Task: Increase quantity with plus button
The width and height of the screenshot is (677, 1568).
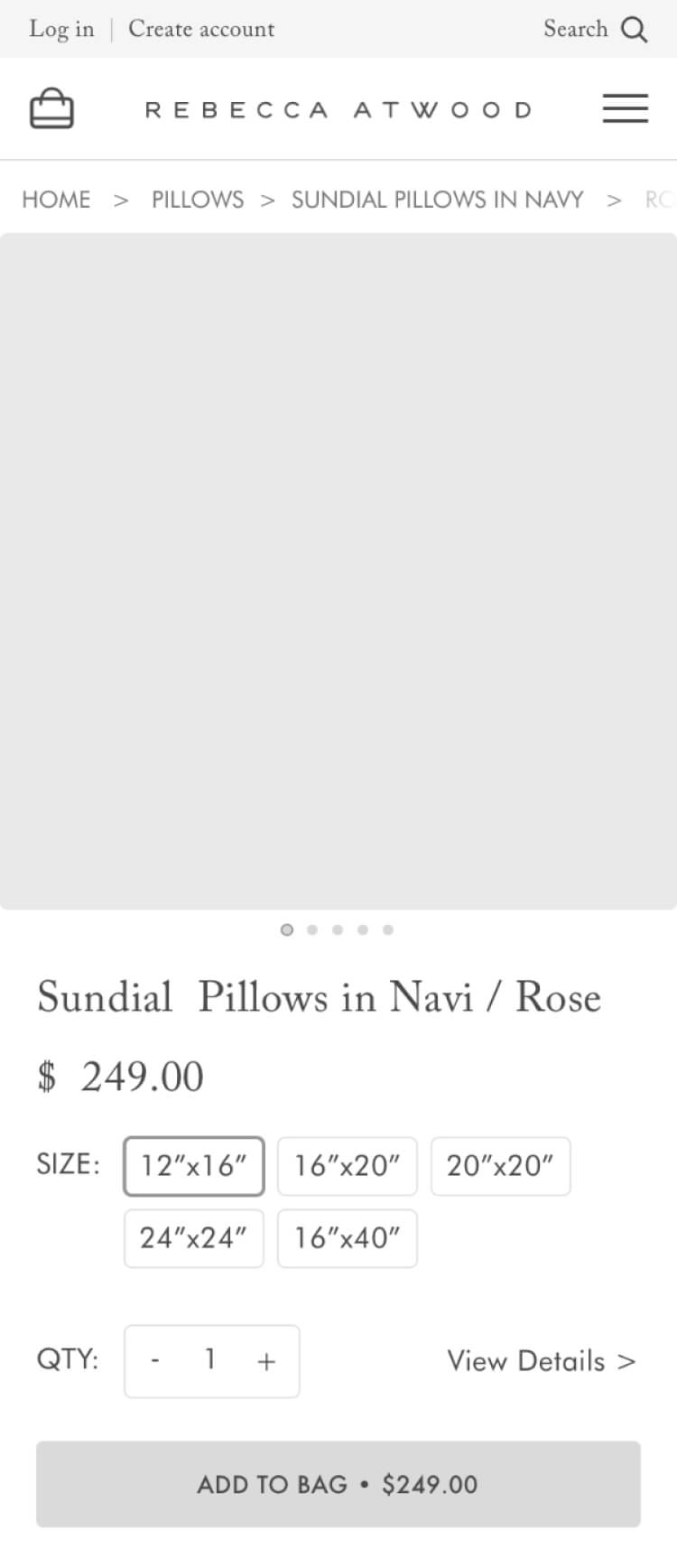Action: coord(266,1361)
